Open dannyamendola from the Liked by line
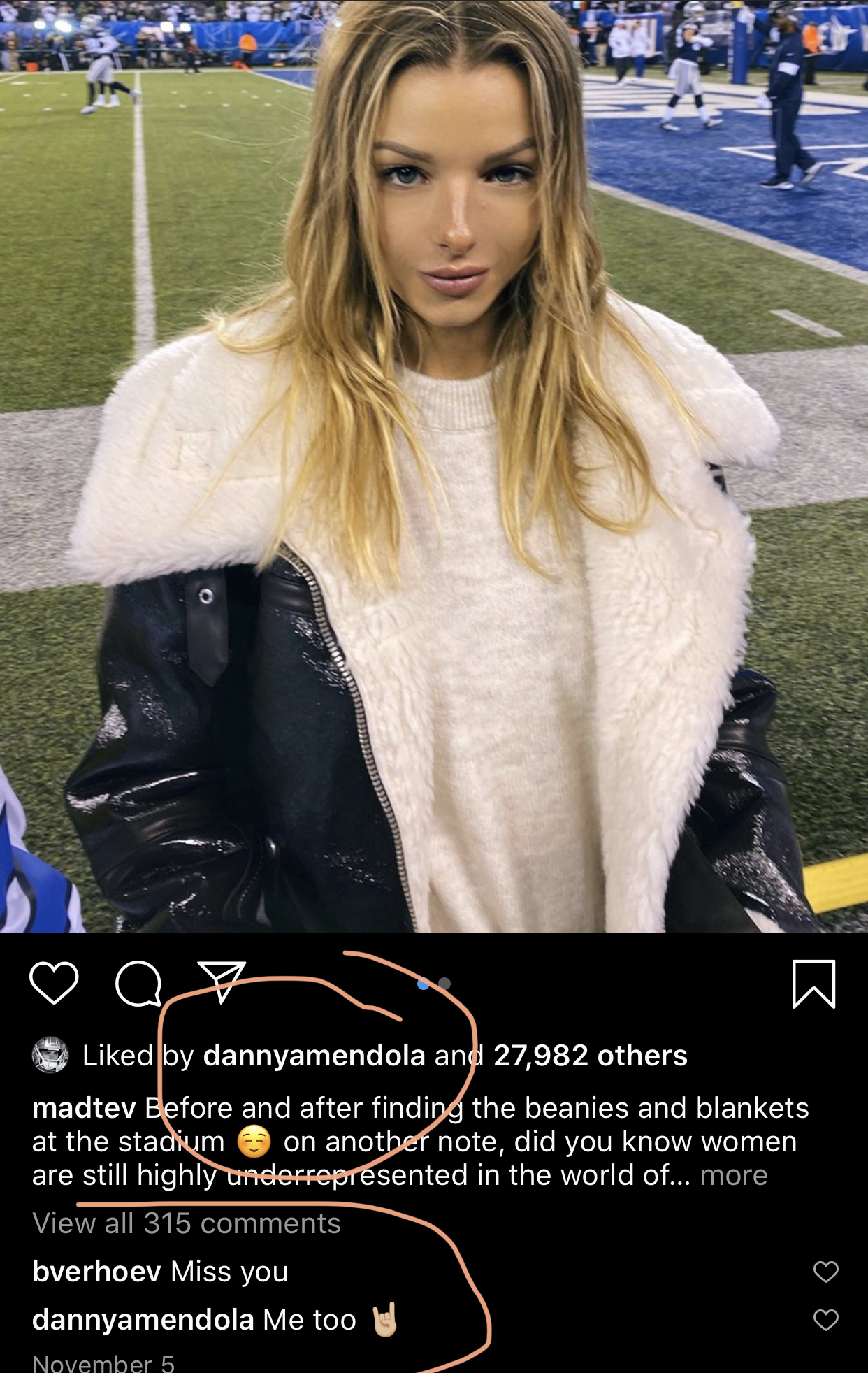Viewport: 868px width, 1373px height. 314,1056
